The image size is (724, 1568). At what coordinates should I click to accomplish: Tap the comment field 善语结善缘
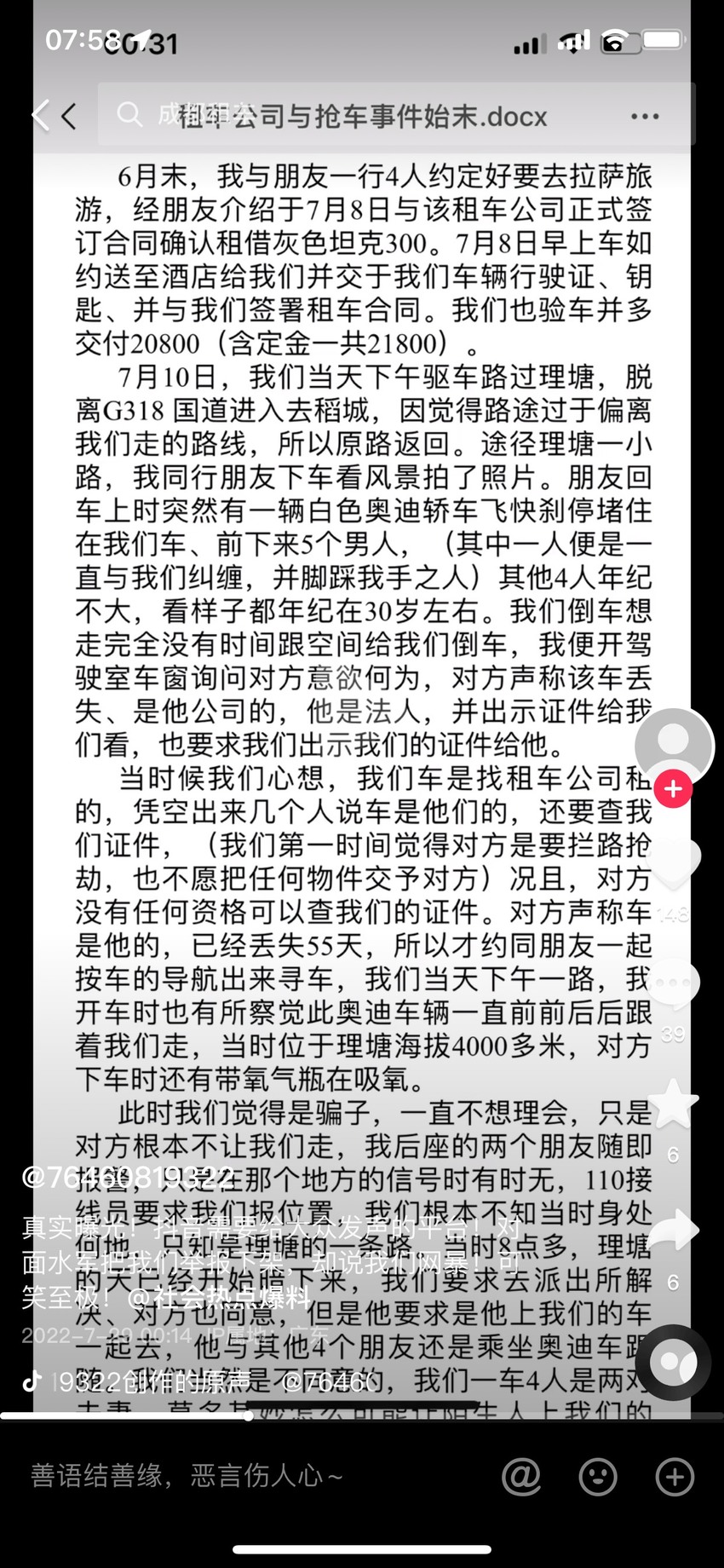pos(187,1476)
